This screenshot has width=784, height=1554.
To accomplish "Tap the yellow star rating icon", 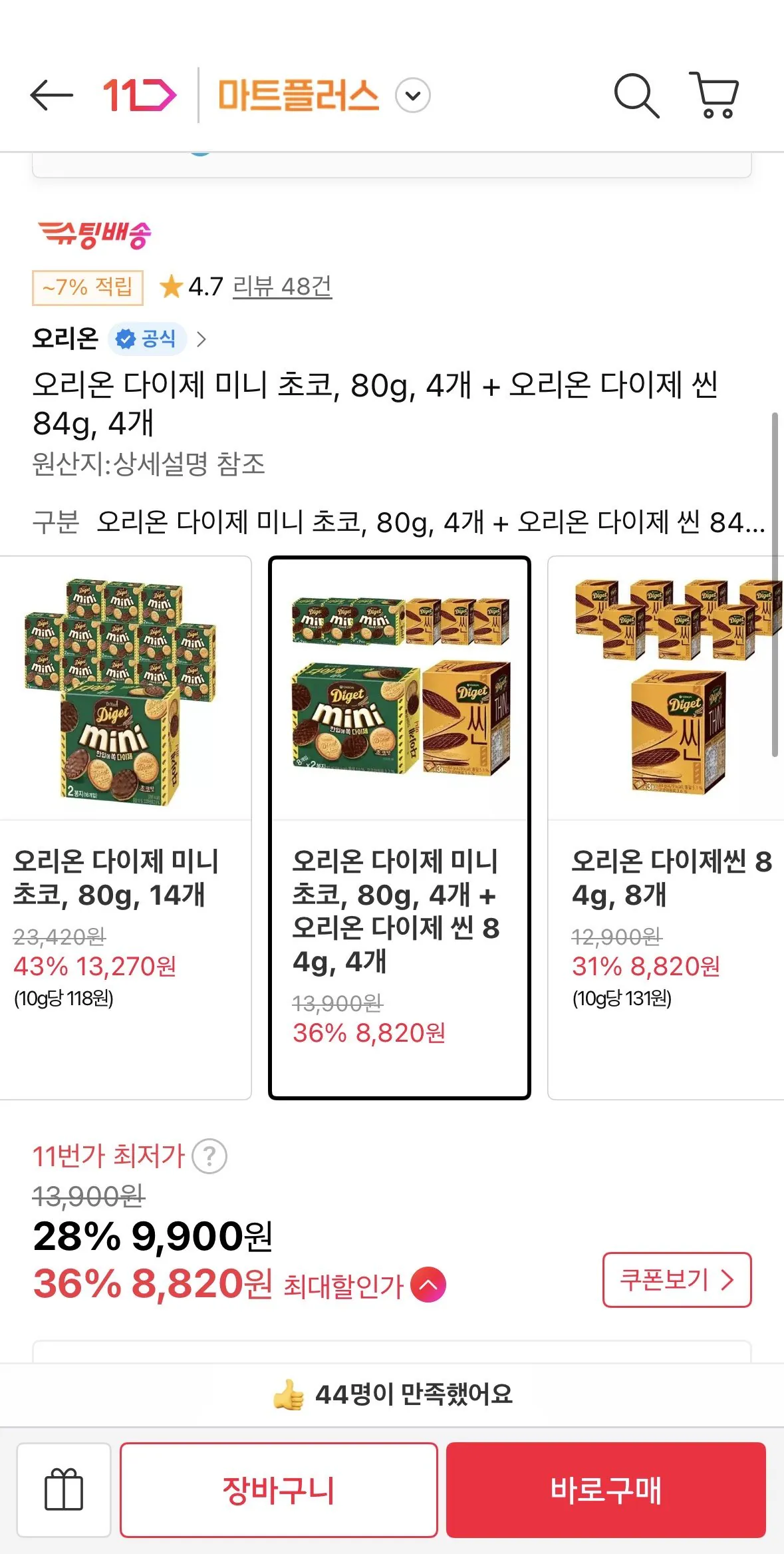I will click(172, 287).
